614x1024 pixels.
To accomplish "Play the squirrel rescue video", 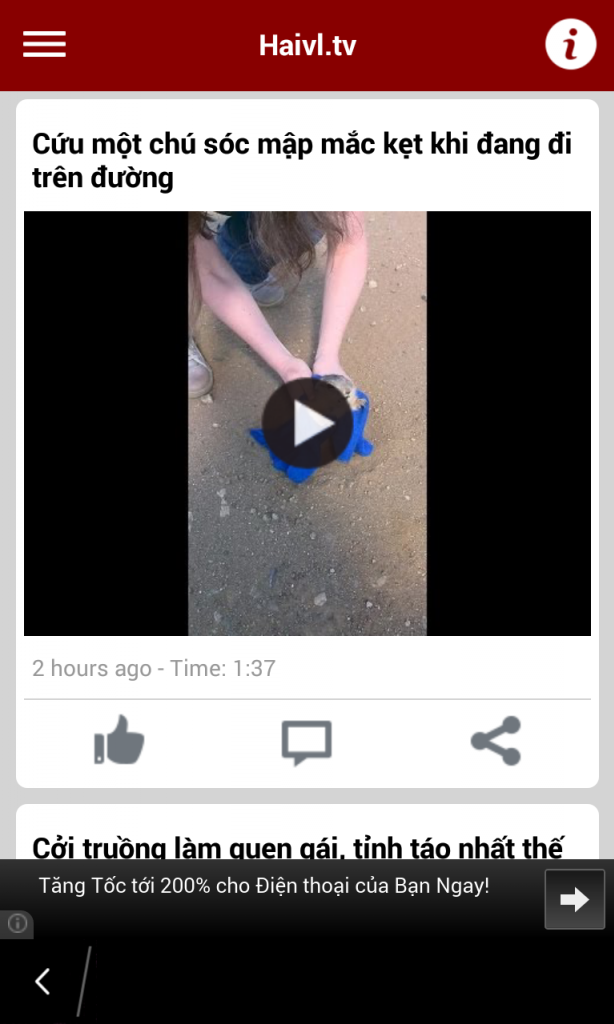I will tap(307, 424).
